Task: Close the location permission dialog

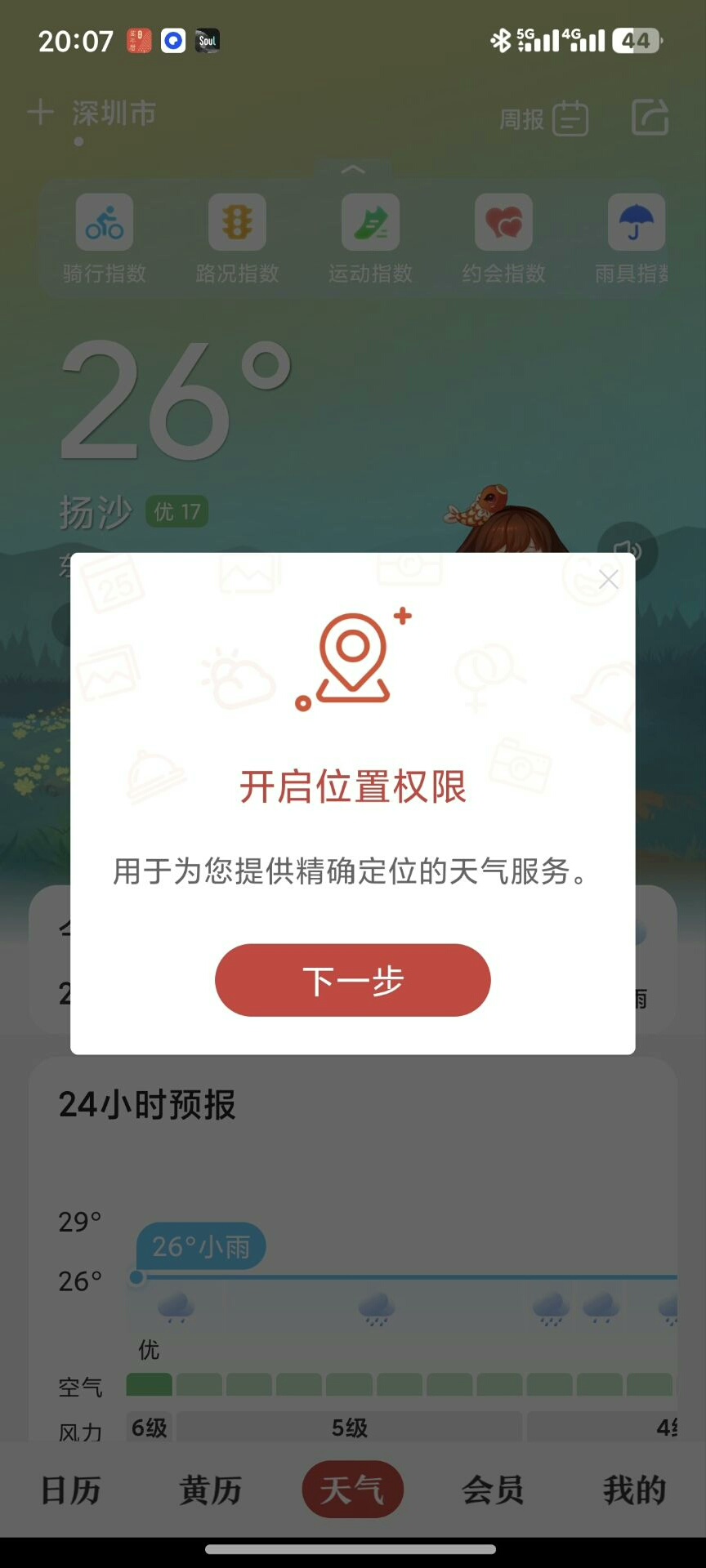Action: click(609, 579)
